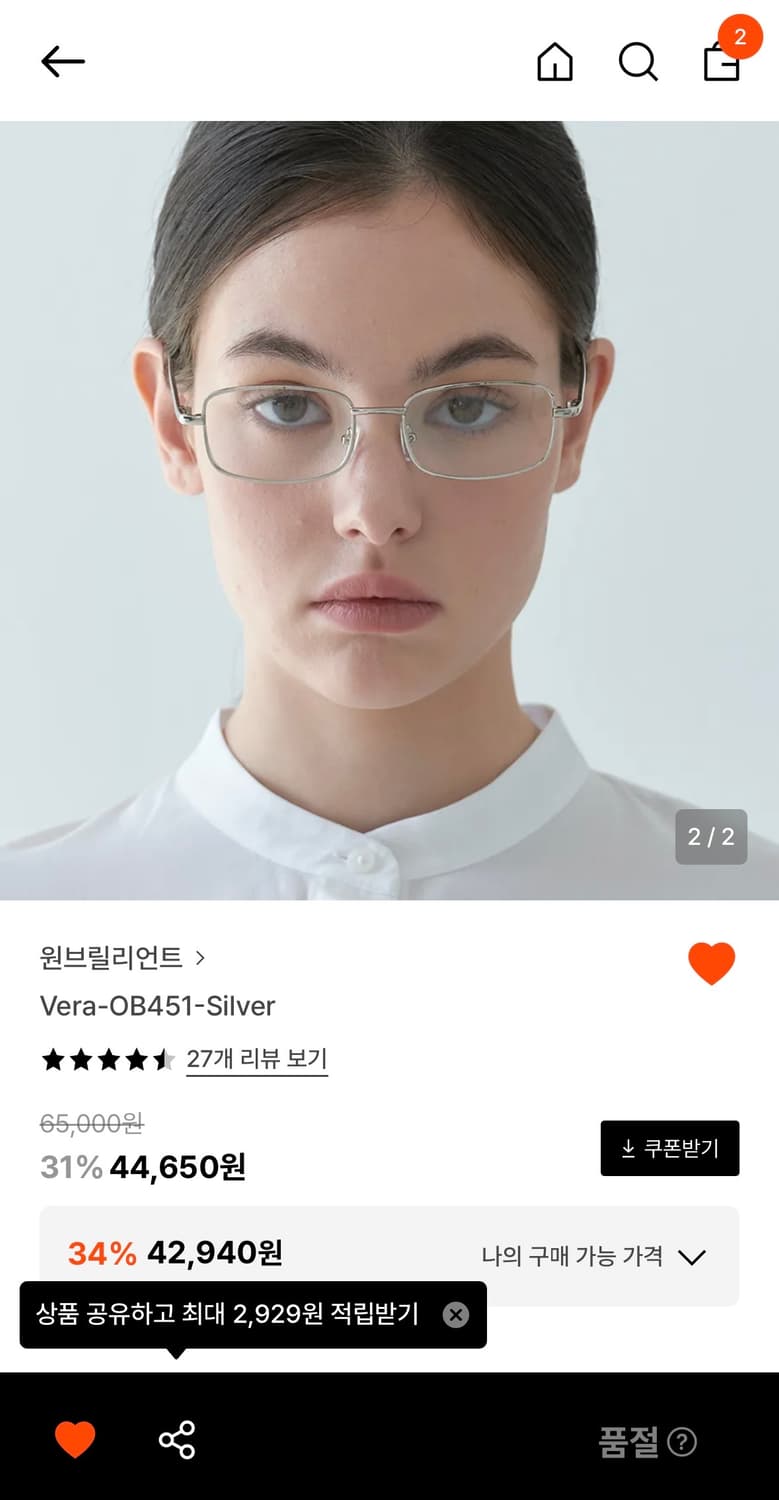
Task: Unfavorite the item via the orange heart
Action: pos(710,963)
